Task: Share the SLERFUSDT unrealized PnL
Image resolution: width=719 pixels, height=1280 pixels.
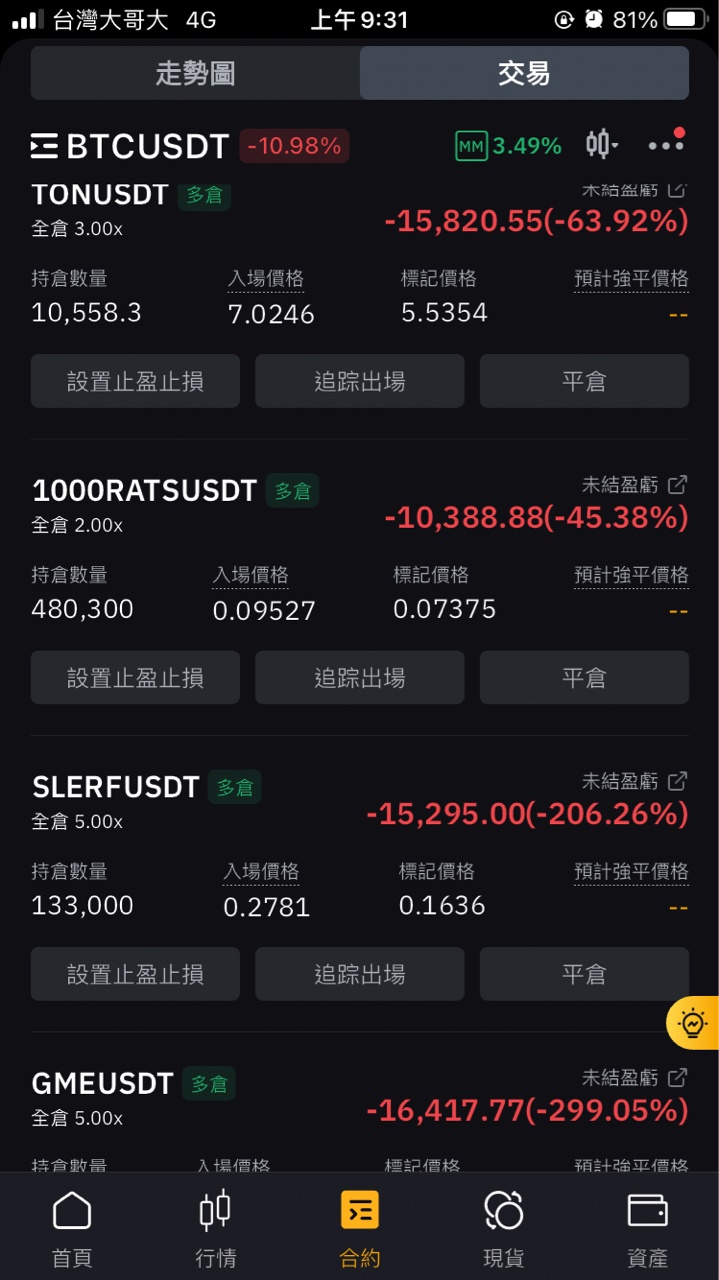Action: 678,781
